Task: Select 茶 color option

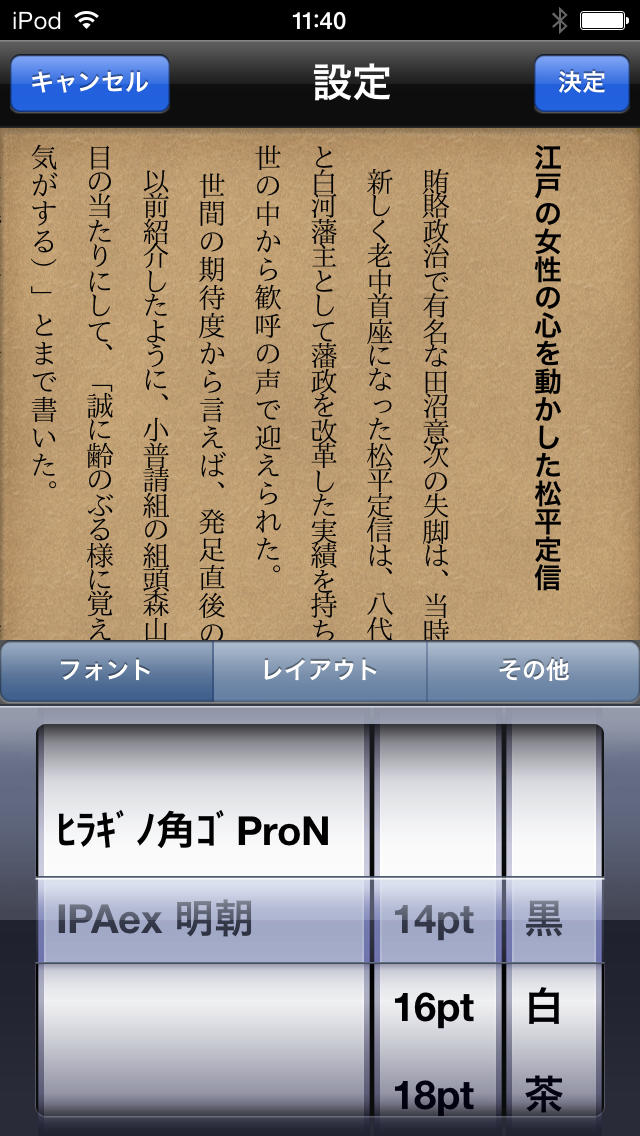Action: (545, 1095)
